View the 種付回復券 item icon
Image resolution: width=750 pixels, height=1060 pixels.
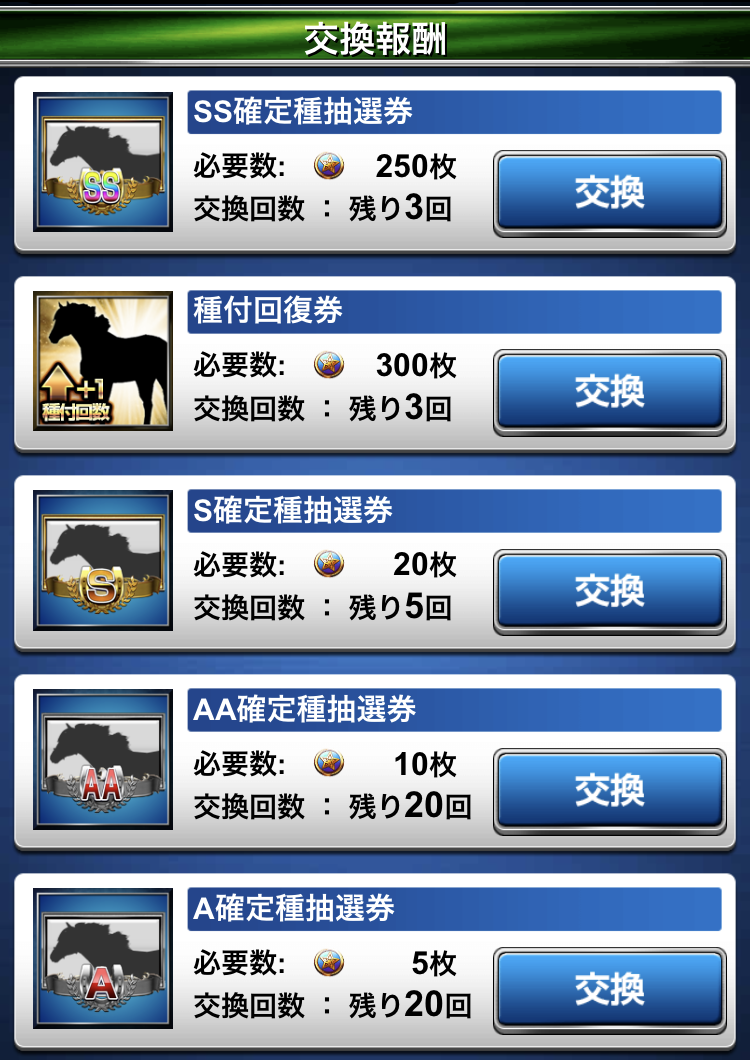tap(103, 361)
